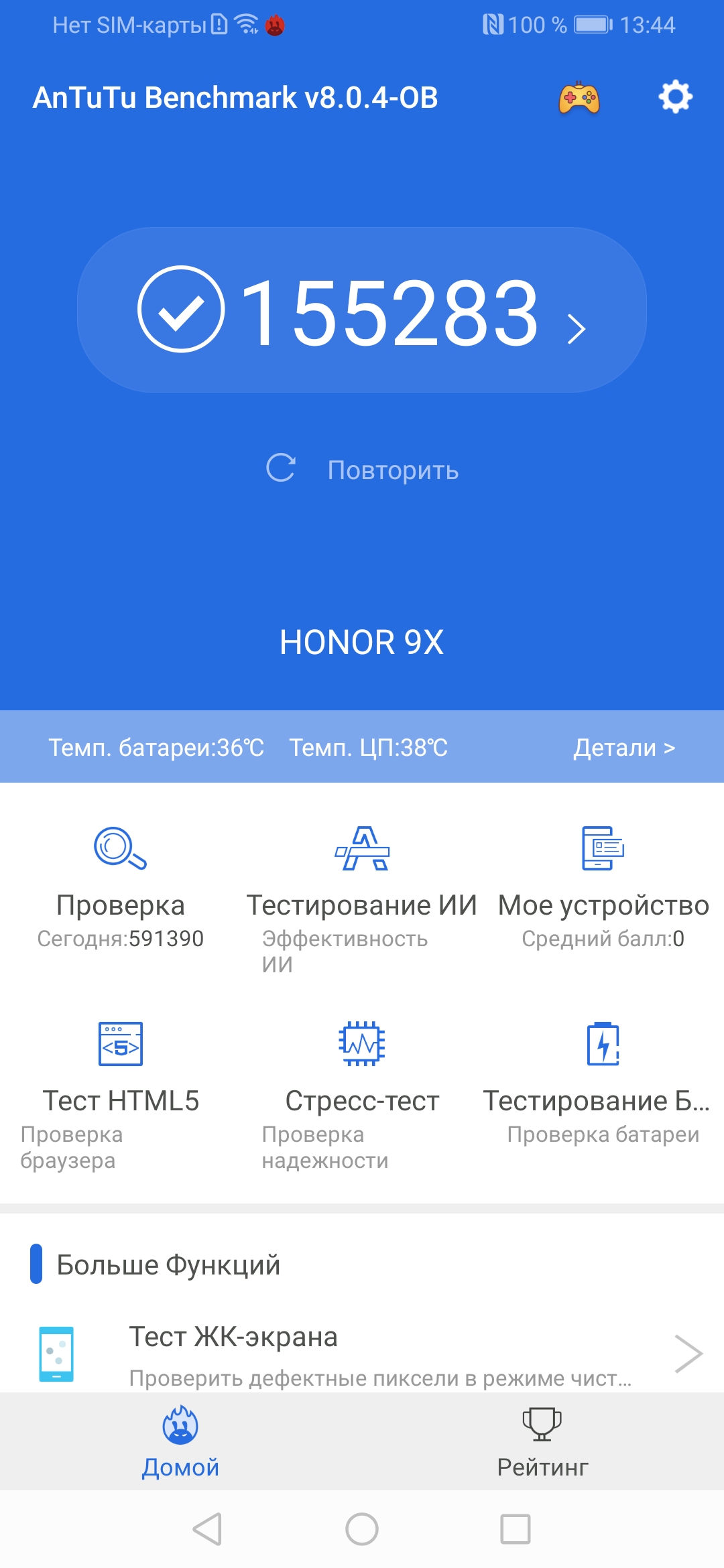Image resolution: width=724 pixels, height=1568 pixels.
Task: Open the Проверка tile
Action: tap(121, 885)
